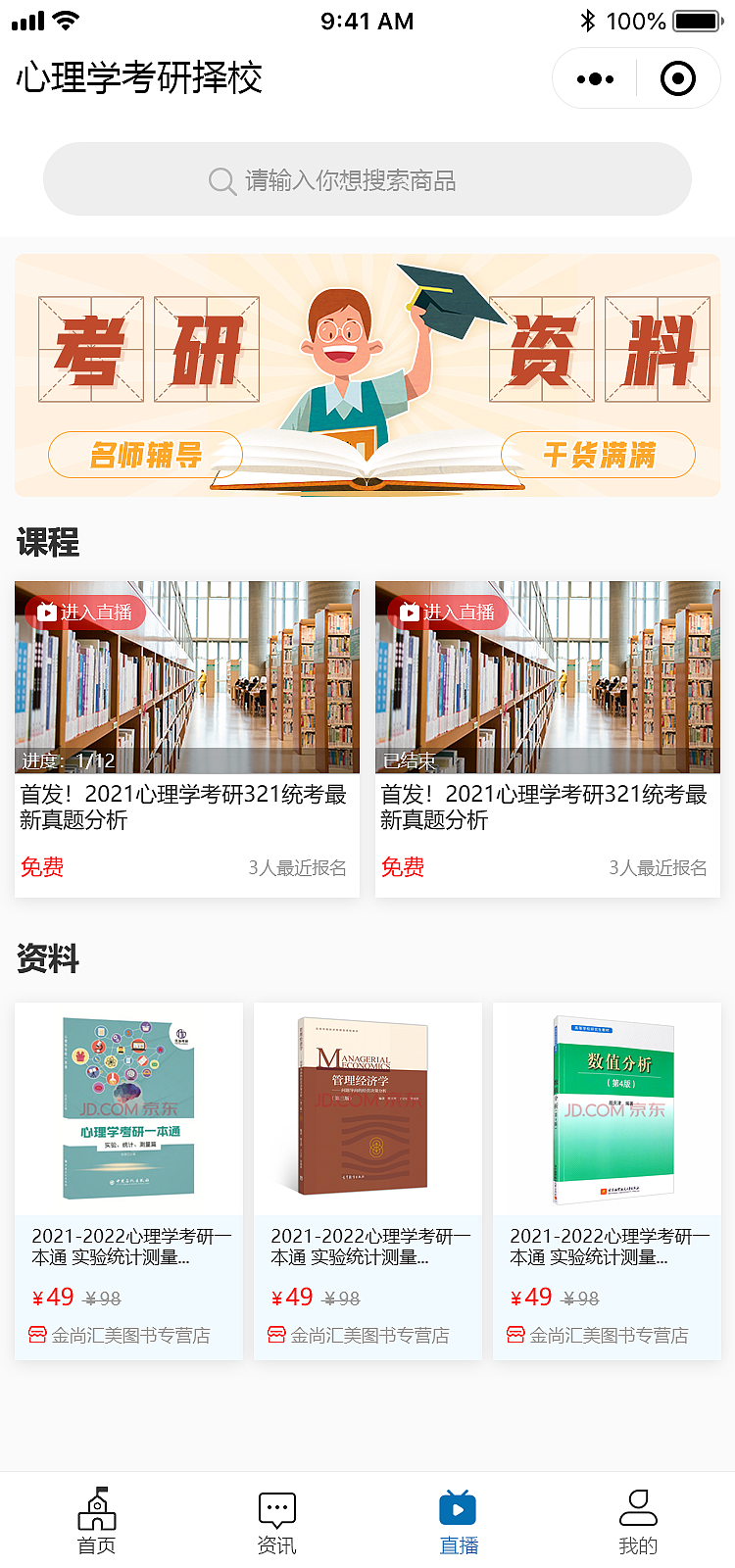Viewport: 735px width, 1568px height.
Task: Click the camera icon in the first 进入直播 badge
Action: point(48,611)
